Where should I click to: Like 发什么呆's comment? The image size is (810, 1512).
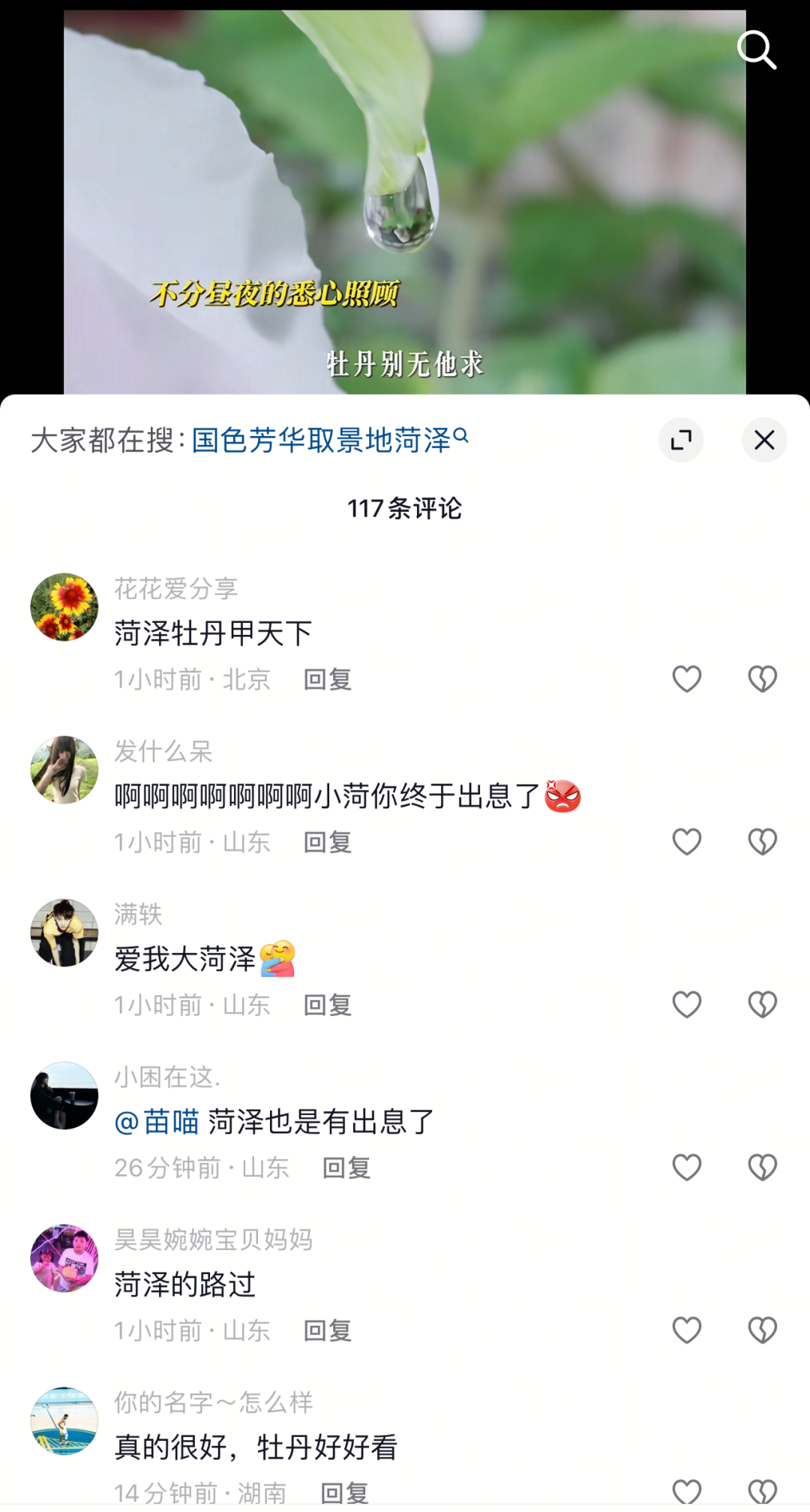point(686,842)
